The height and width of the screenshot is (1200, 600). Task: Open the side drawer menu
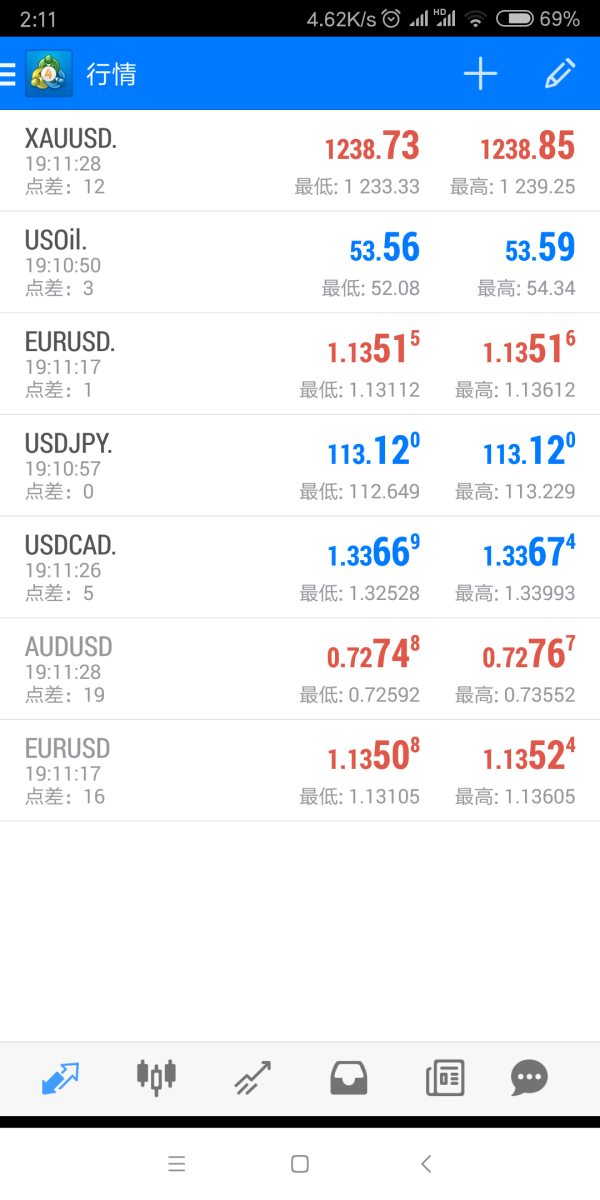9,74
